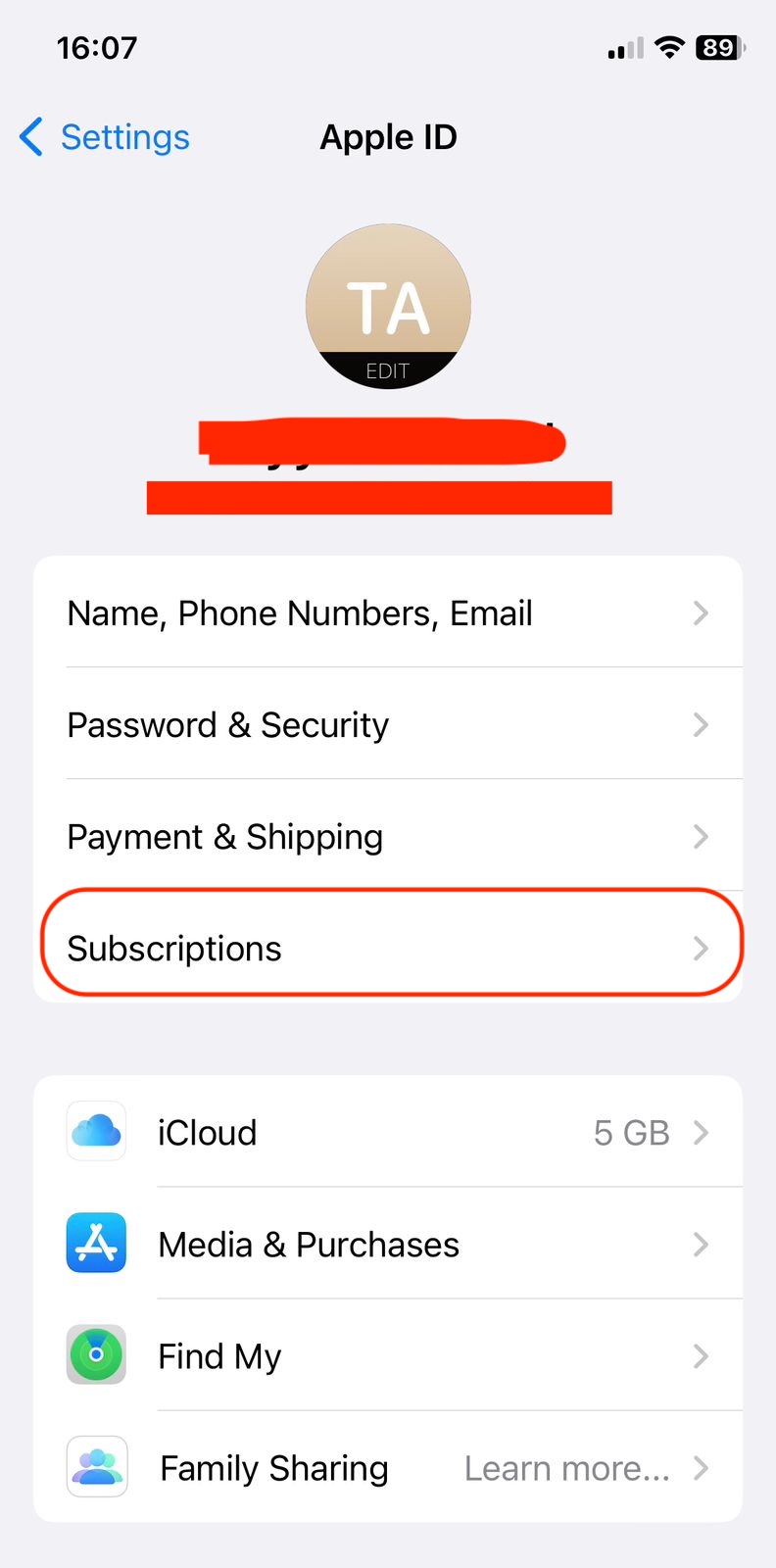The height and width of the screenshot is (1568, 776).
Task: Open Payment & Shipping
Action: click(x=387, y=837)
